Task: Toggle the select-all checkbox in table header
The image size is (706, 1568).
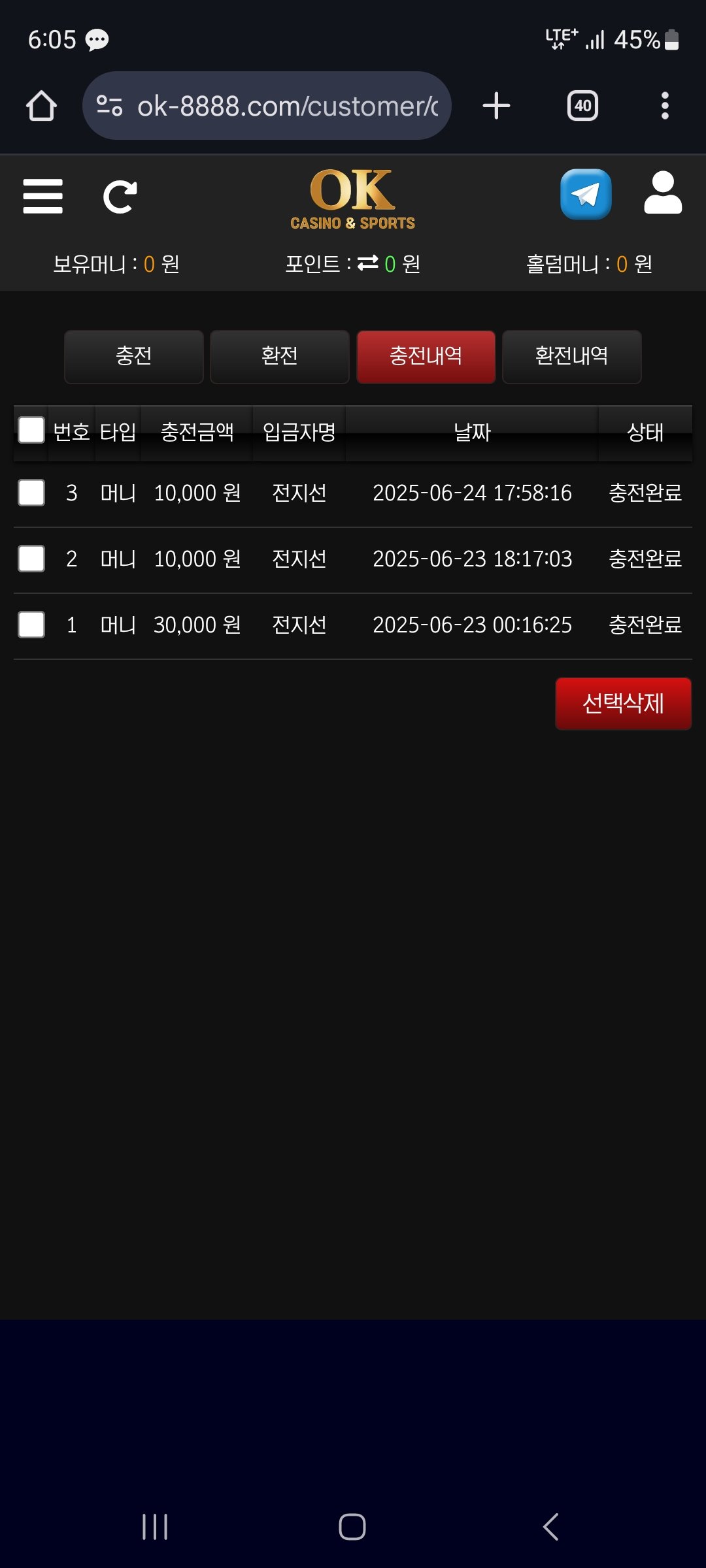Action: [31, 431]
